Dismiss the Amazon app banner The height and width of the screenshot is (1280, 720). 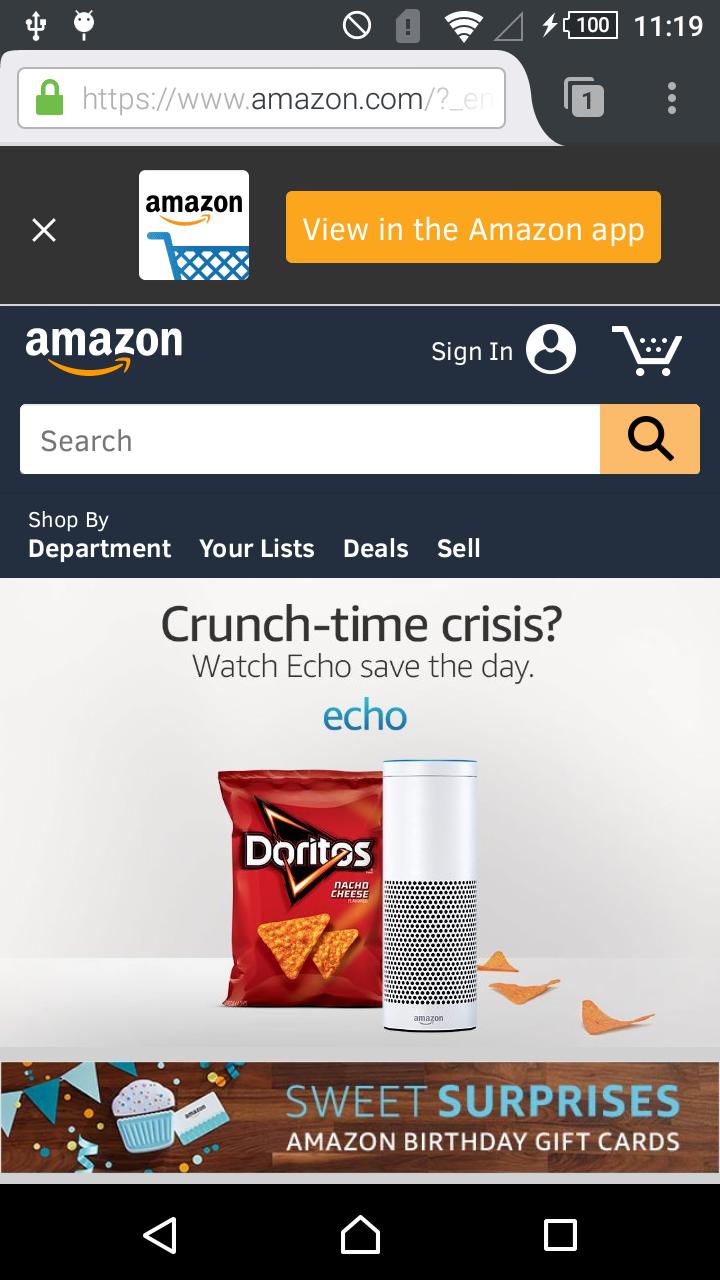[44, 230]
